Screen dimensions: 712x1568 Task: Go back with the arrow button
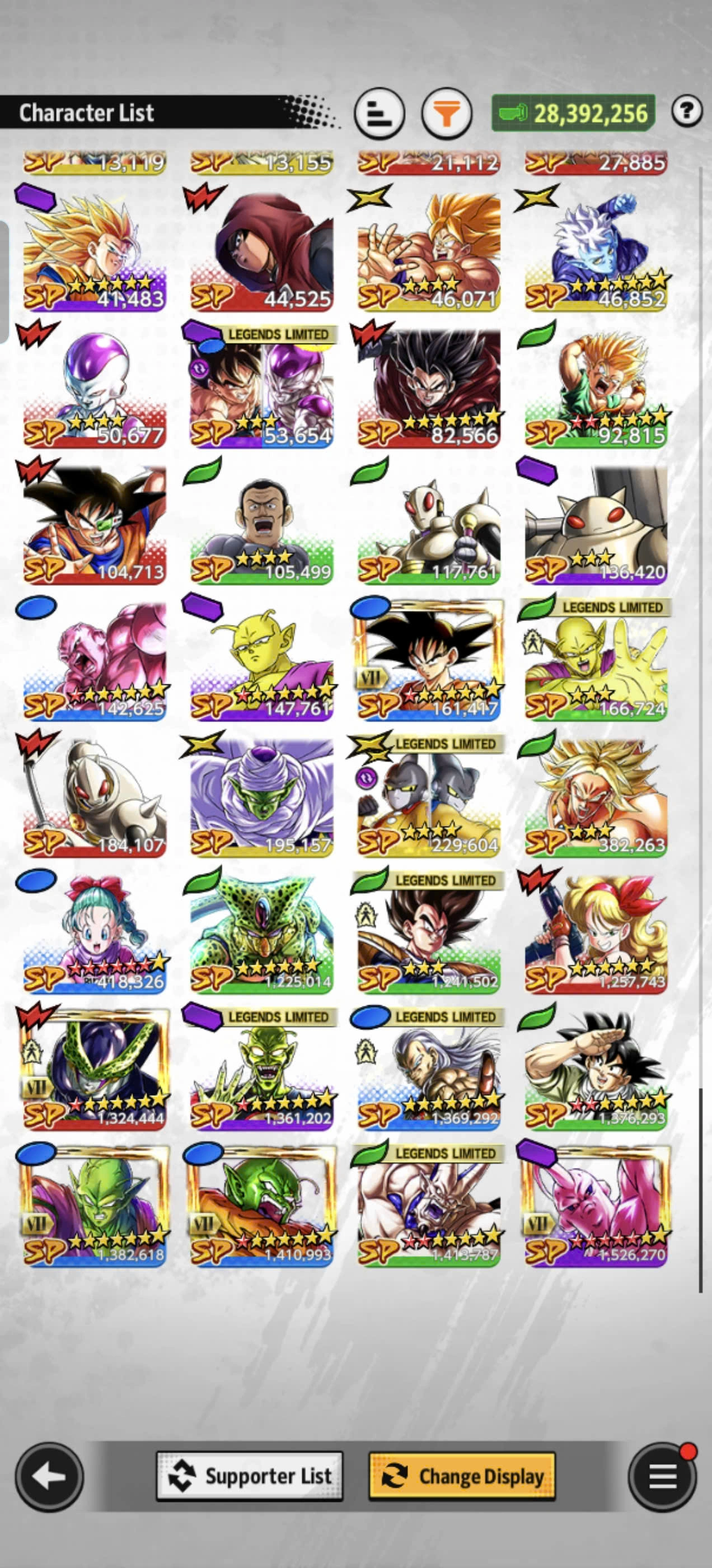49,1476
